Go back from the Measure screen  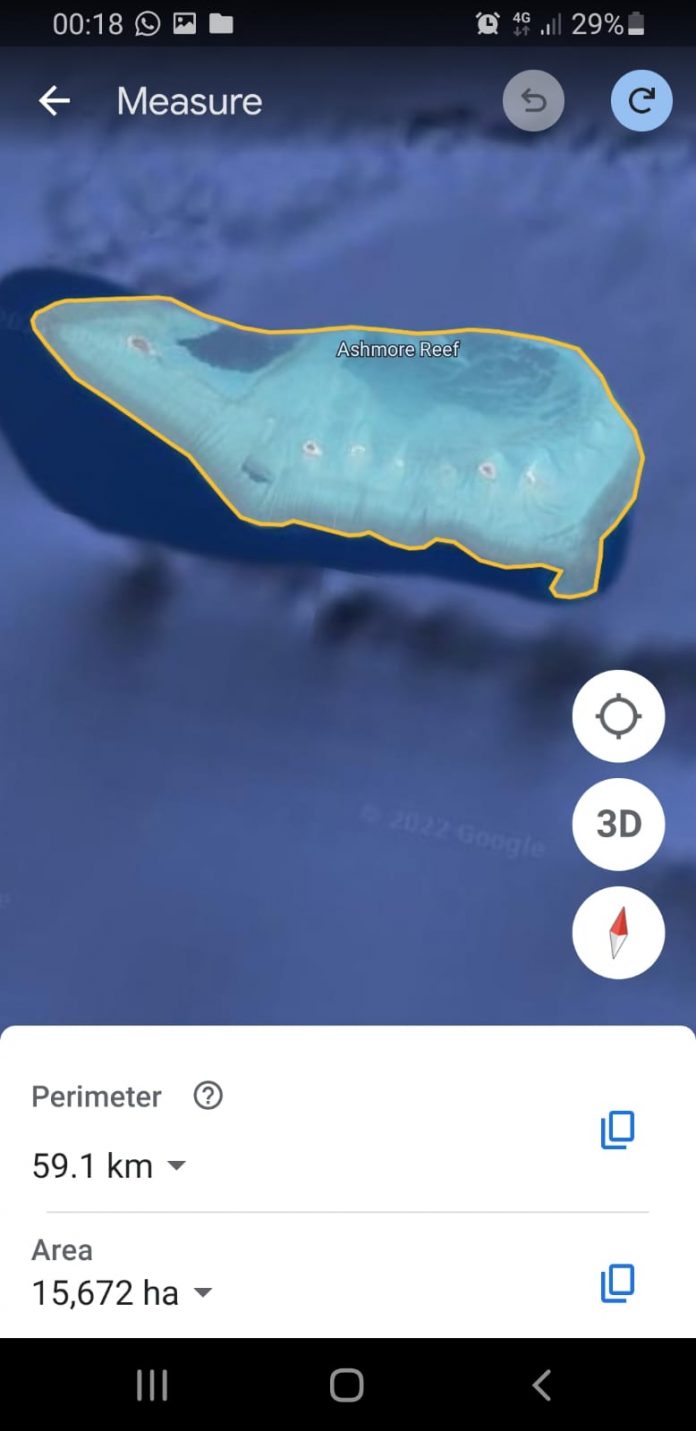click(54, 101)
